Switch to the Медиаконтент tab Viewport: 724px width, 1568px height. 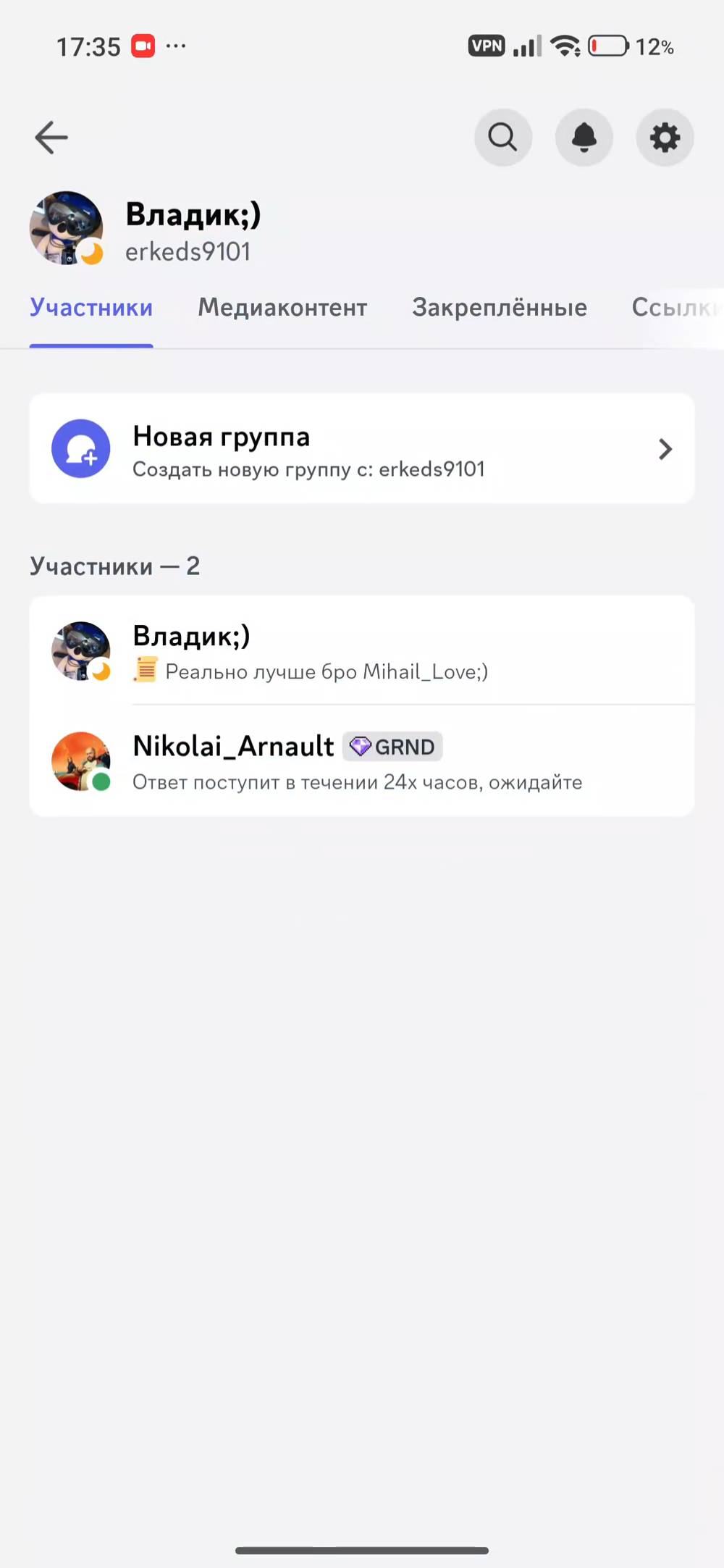(282, 308)
